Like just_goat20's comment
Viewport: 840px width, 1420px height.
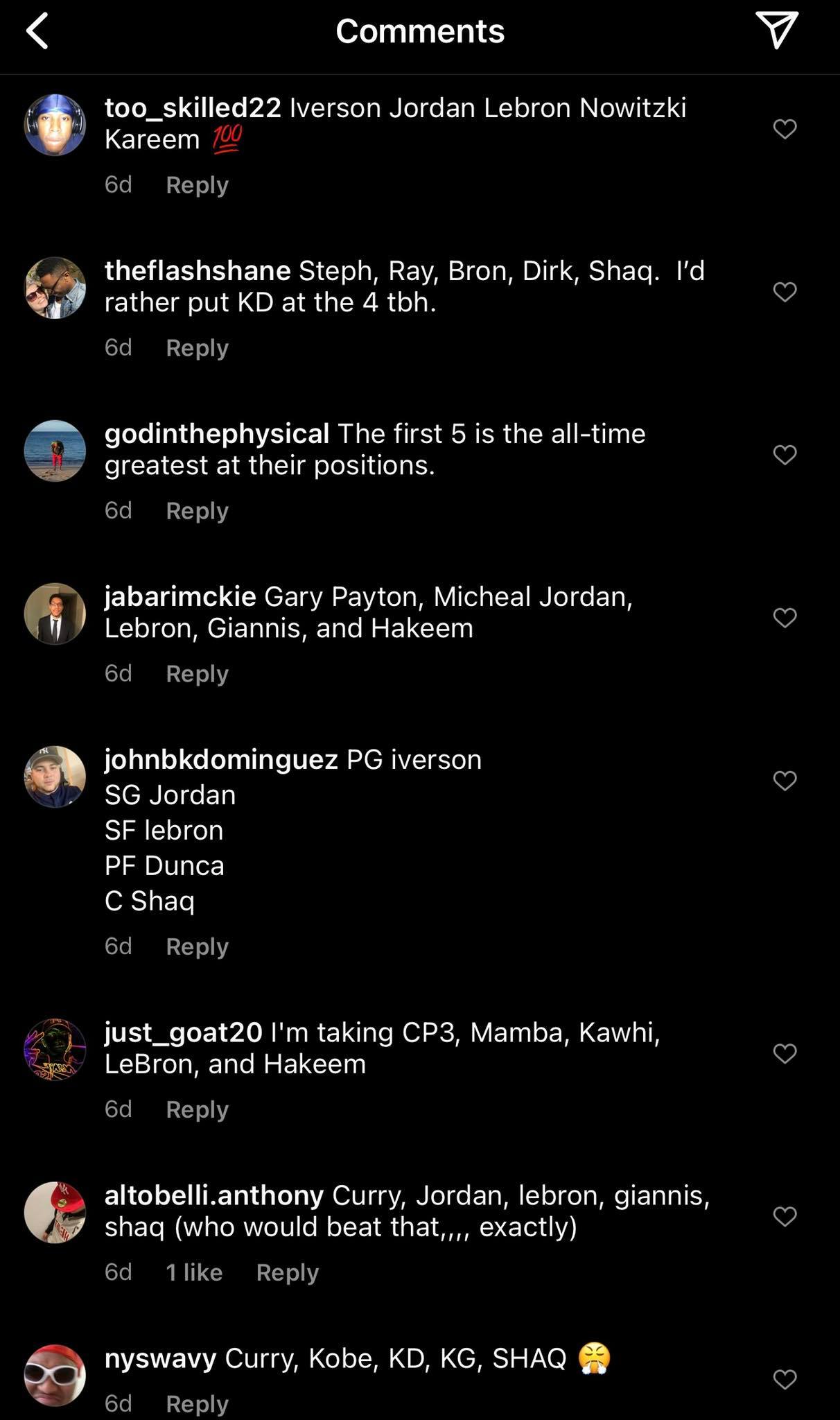pyautogui.click(x=785, y=1054)
